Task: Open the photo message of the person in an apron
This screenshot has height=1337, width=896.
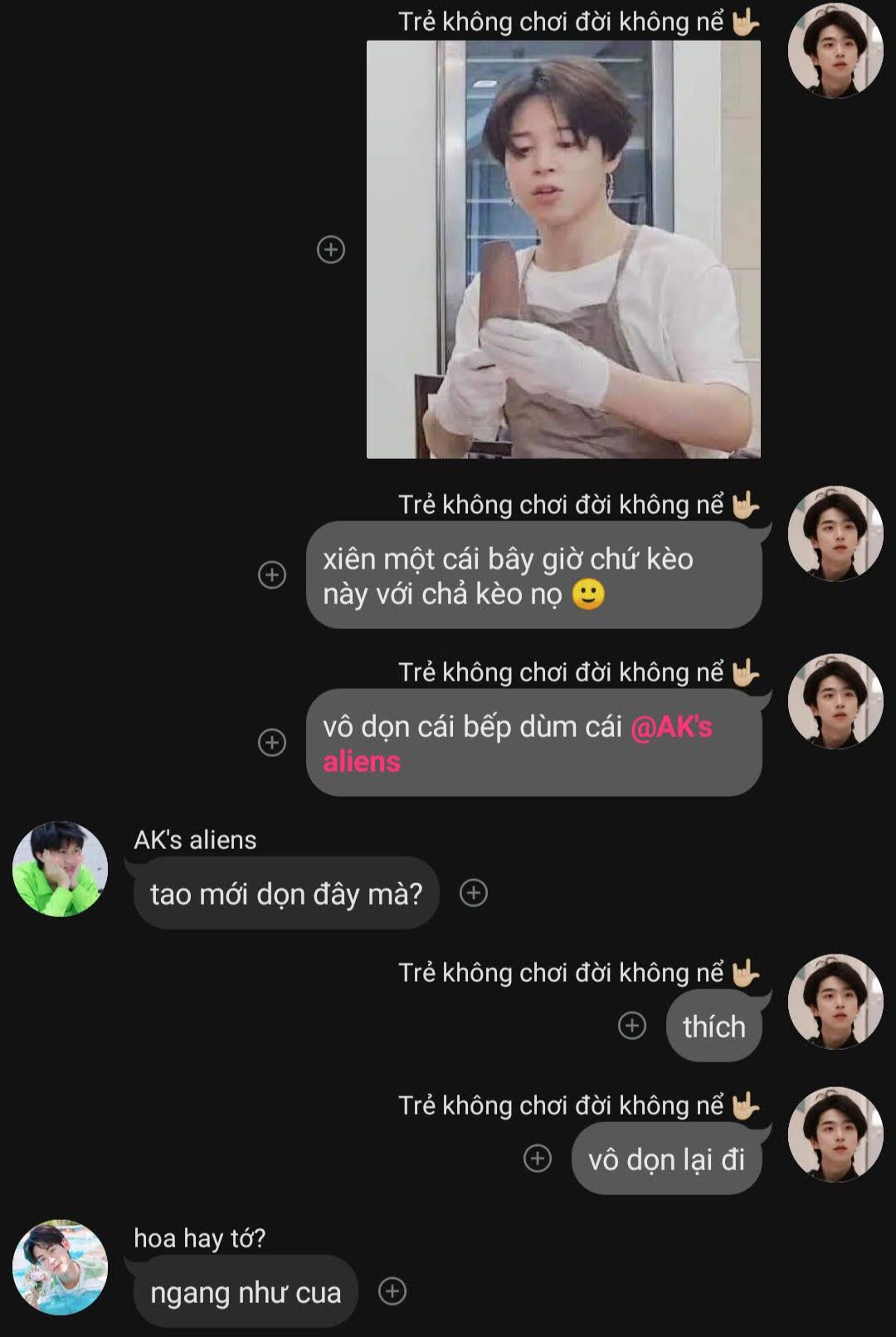Action: (563, 249)
